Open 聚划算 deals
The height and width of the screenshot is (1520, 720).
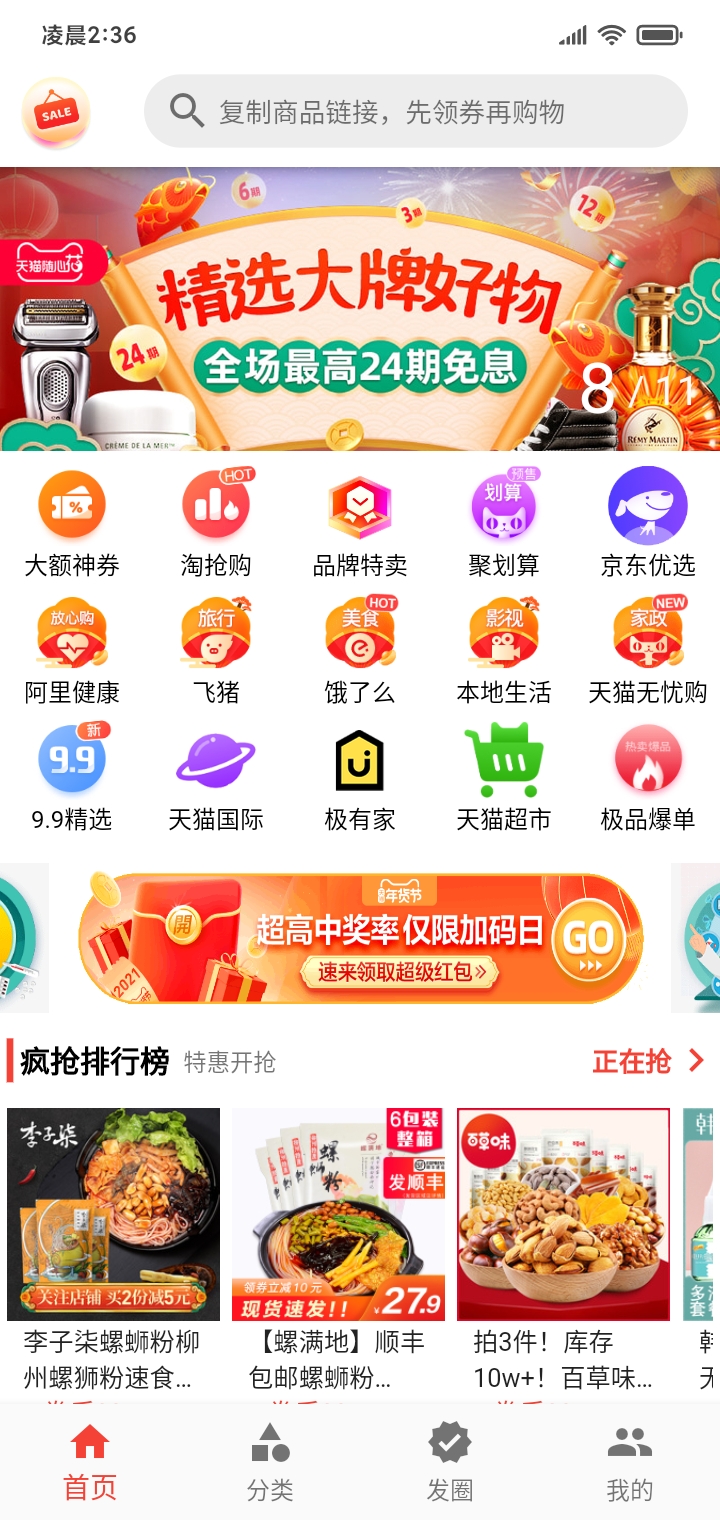coord(504,524)
